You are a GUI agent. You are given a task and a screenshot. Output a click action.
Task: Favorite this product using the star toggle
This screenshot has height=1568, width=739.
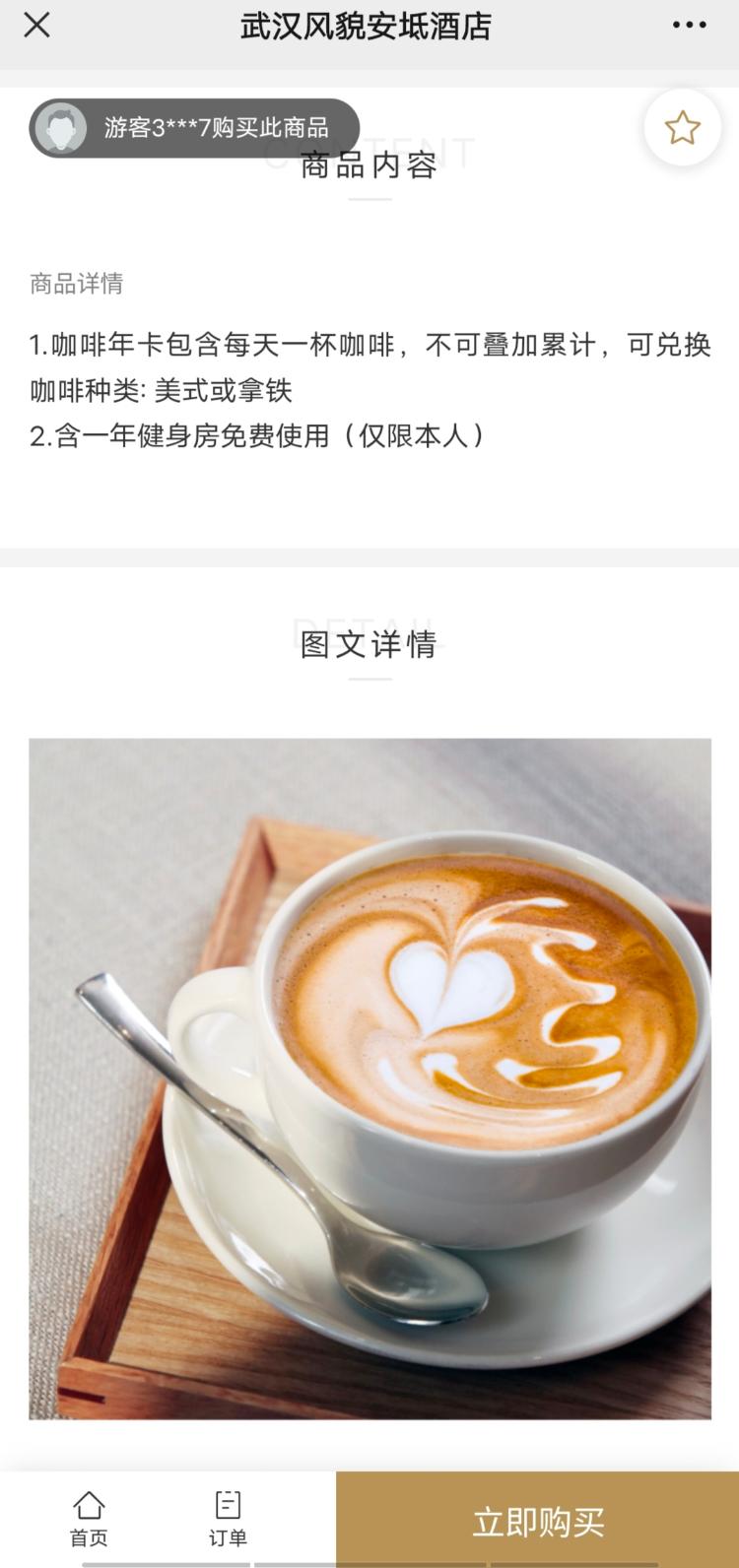pos(682,127)
